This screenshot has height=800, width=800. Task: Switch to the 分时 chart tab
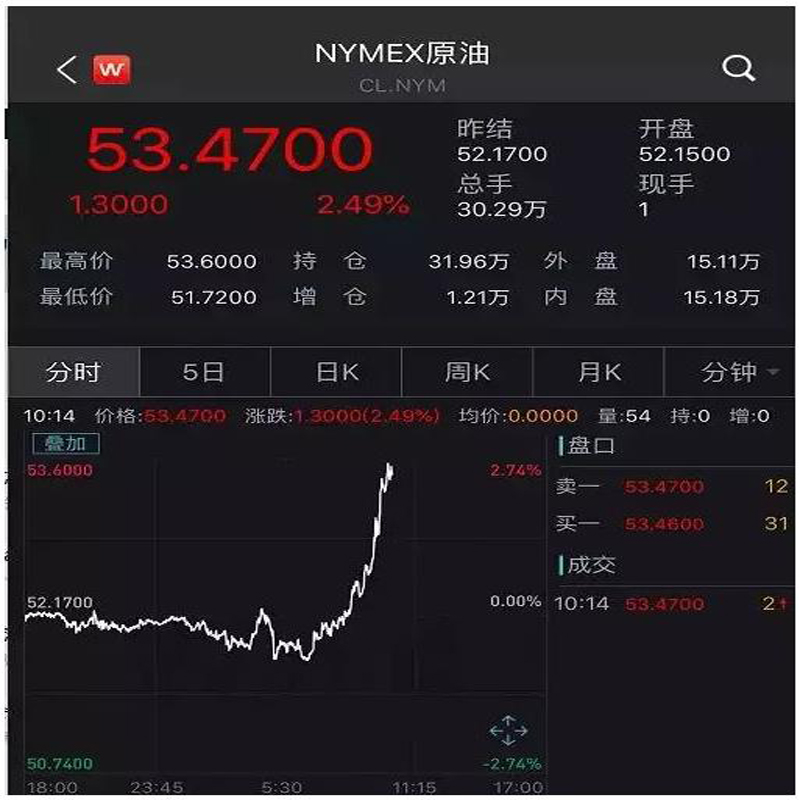click(x=73, y=373)
